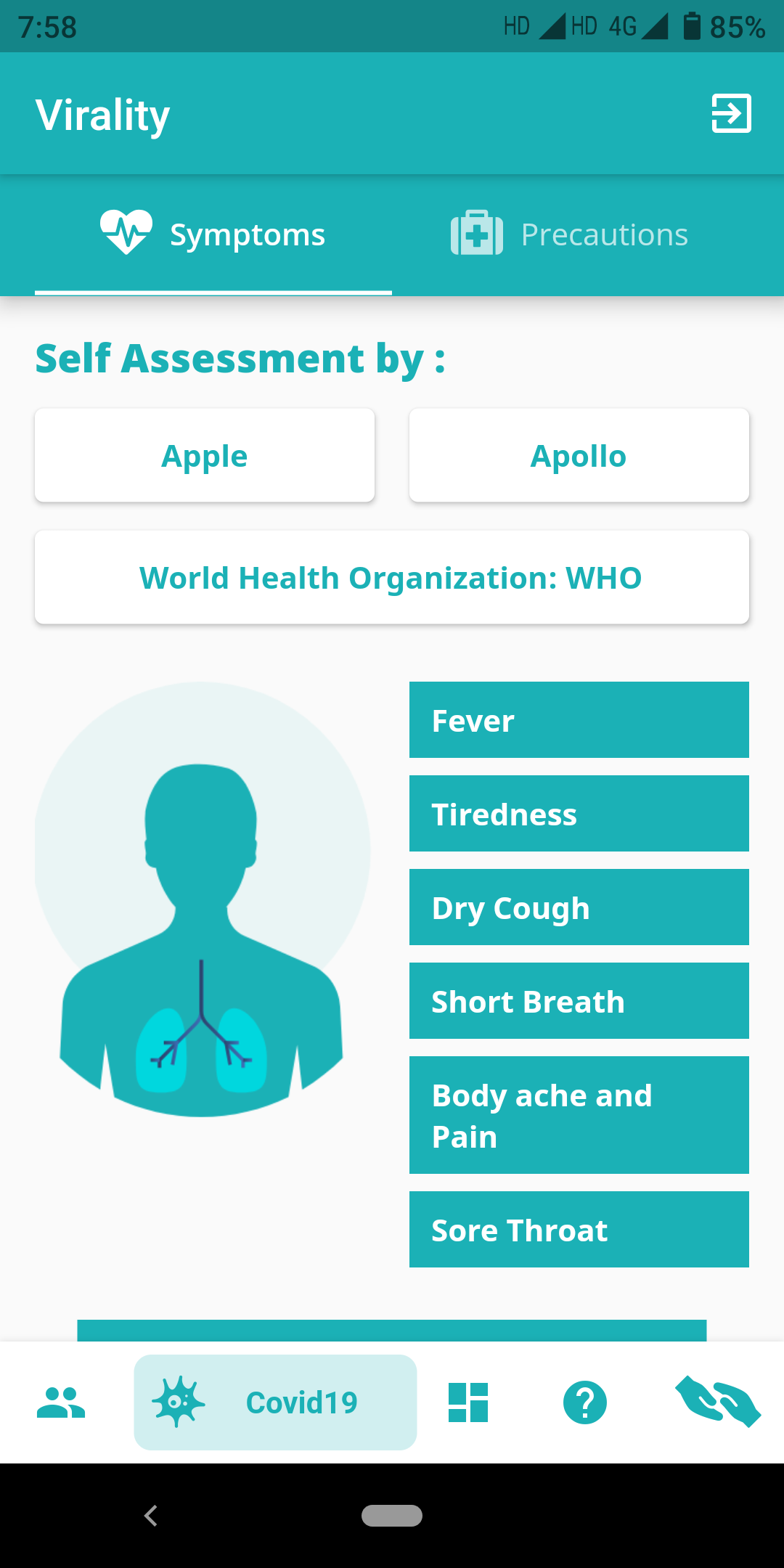Viewport: 784px width, 1568px height.
Task: Tap the Covid19 bottom navigation item
Action: click(275, 1402)
